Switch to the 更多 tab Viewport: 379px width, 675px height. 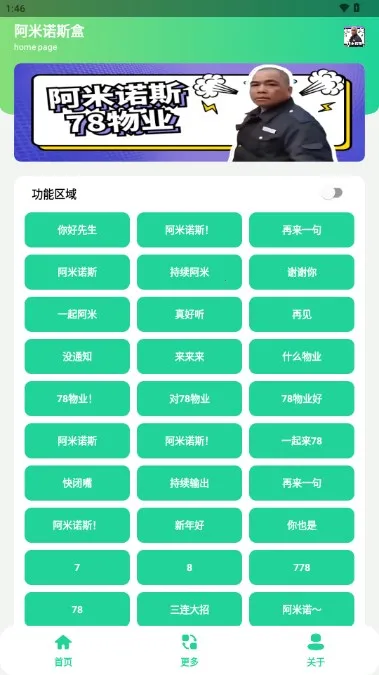pyautogui.click(x=190, y=650)
